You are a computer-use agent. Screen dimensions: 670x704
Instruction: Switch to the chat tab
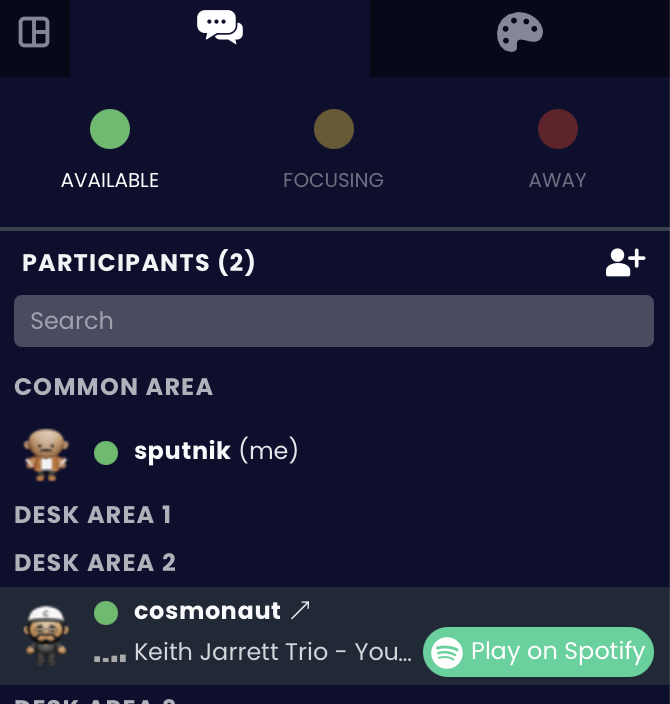(x=220, y=28)
